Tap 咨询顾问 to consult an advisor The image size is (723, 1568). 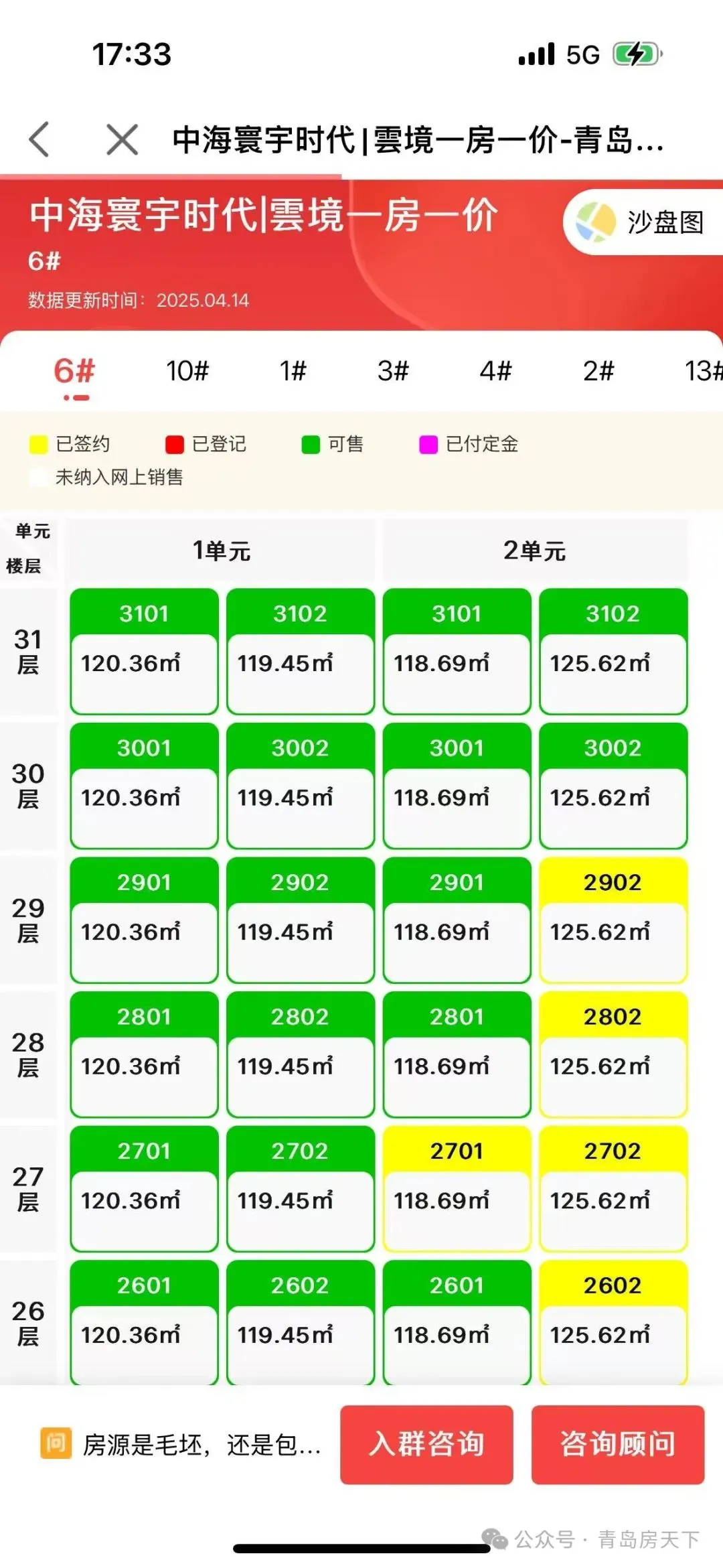point(618,1445)
